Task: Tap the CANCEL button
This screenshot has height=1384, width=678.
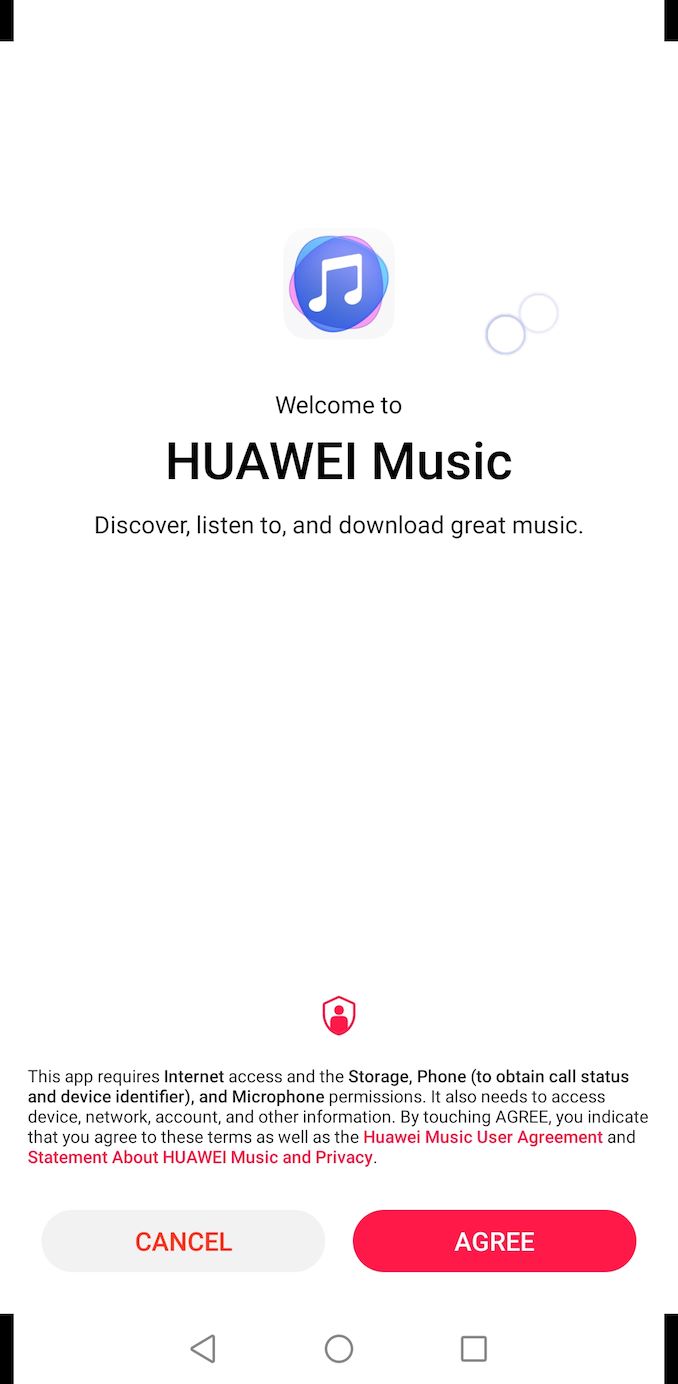Action: point(183,1241)
